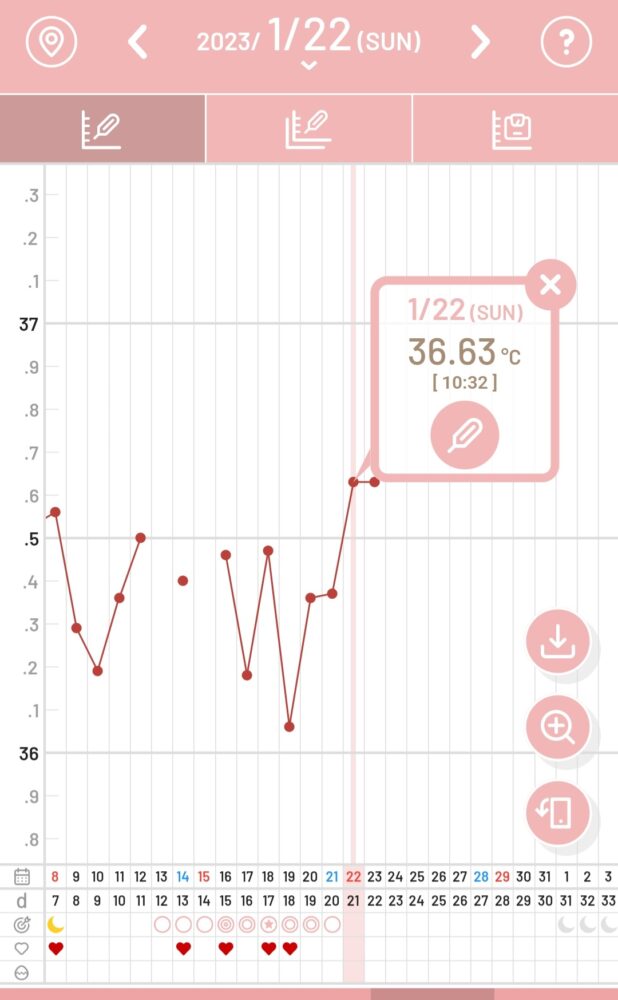Go to the previous day
Viewport: 618px width, 1000px height.
tap(138, 42)
